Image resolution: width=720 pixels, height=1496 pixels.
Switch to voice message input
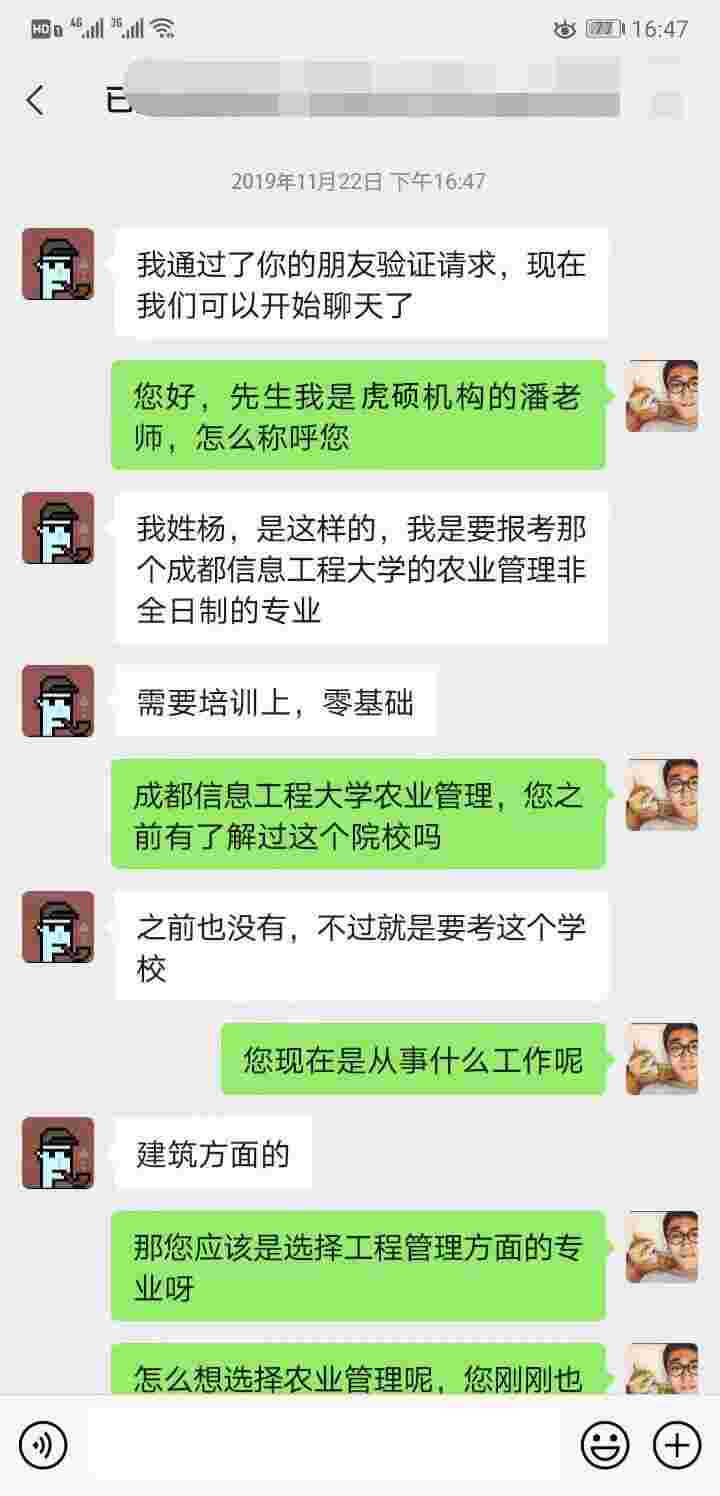43,1444
